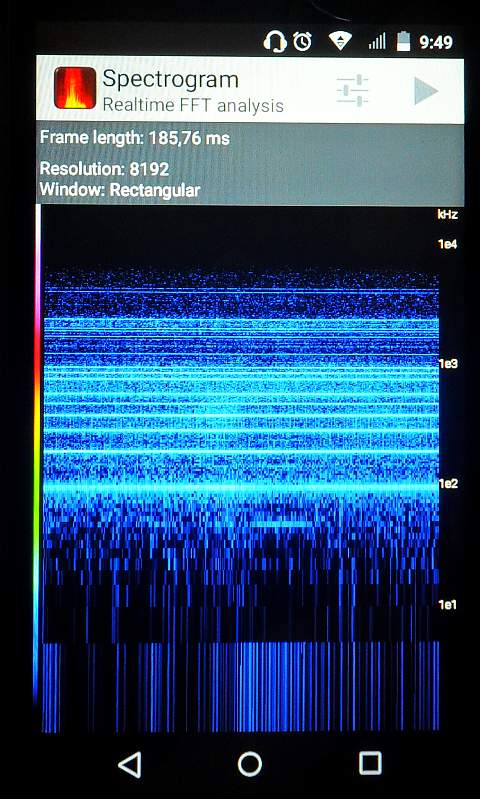Open the recent apps view

click(x=370, y=763)
